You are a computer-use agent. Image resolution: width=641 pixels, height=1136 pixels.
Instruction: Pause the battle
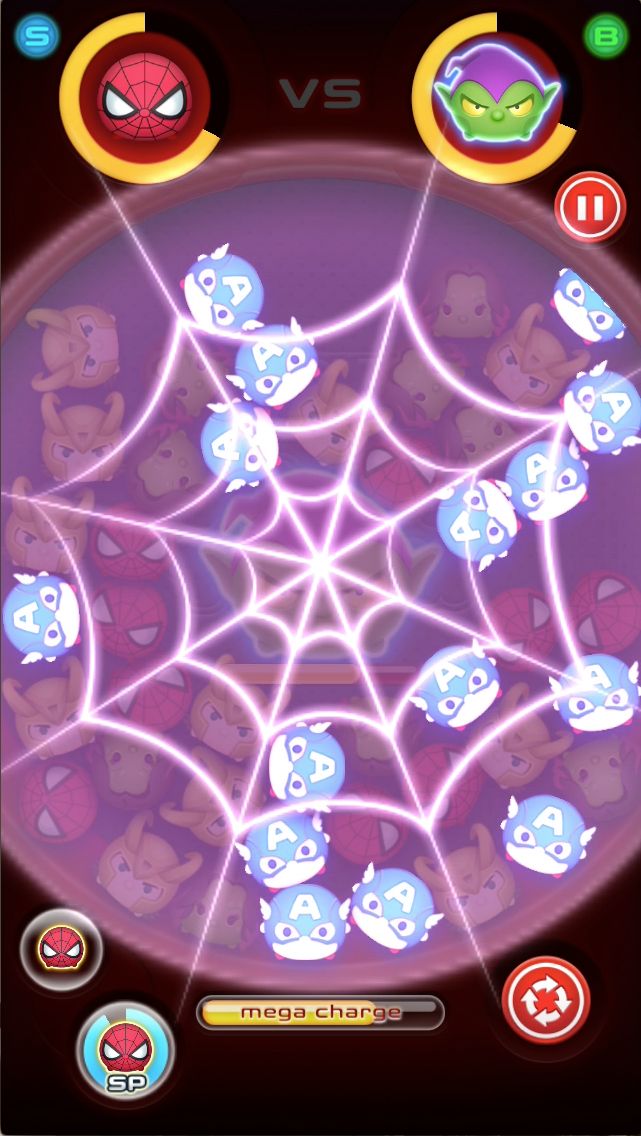(589, 208)
